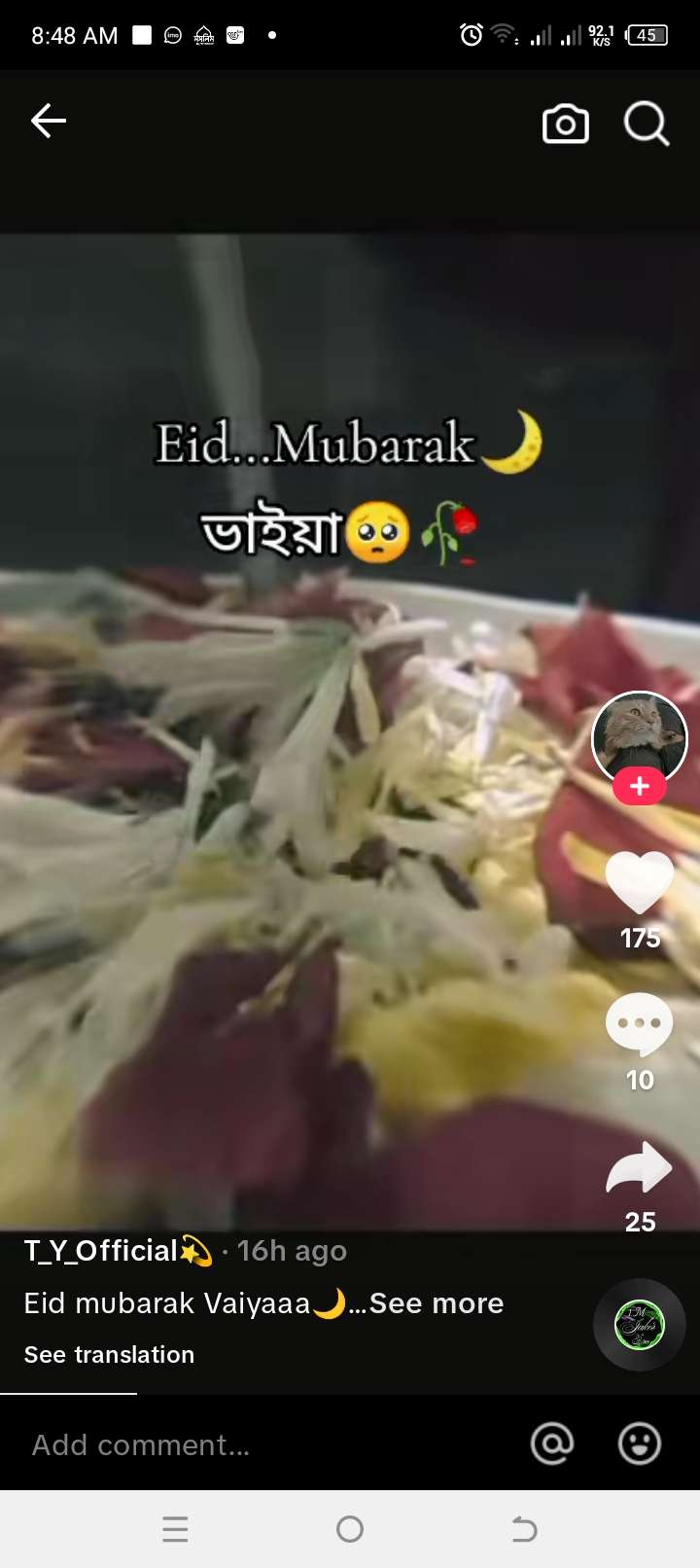
Task: Expand the caption with See more
Action: click(x=436, y=1303)
